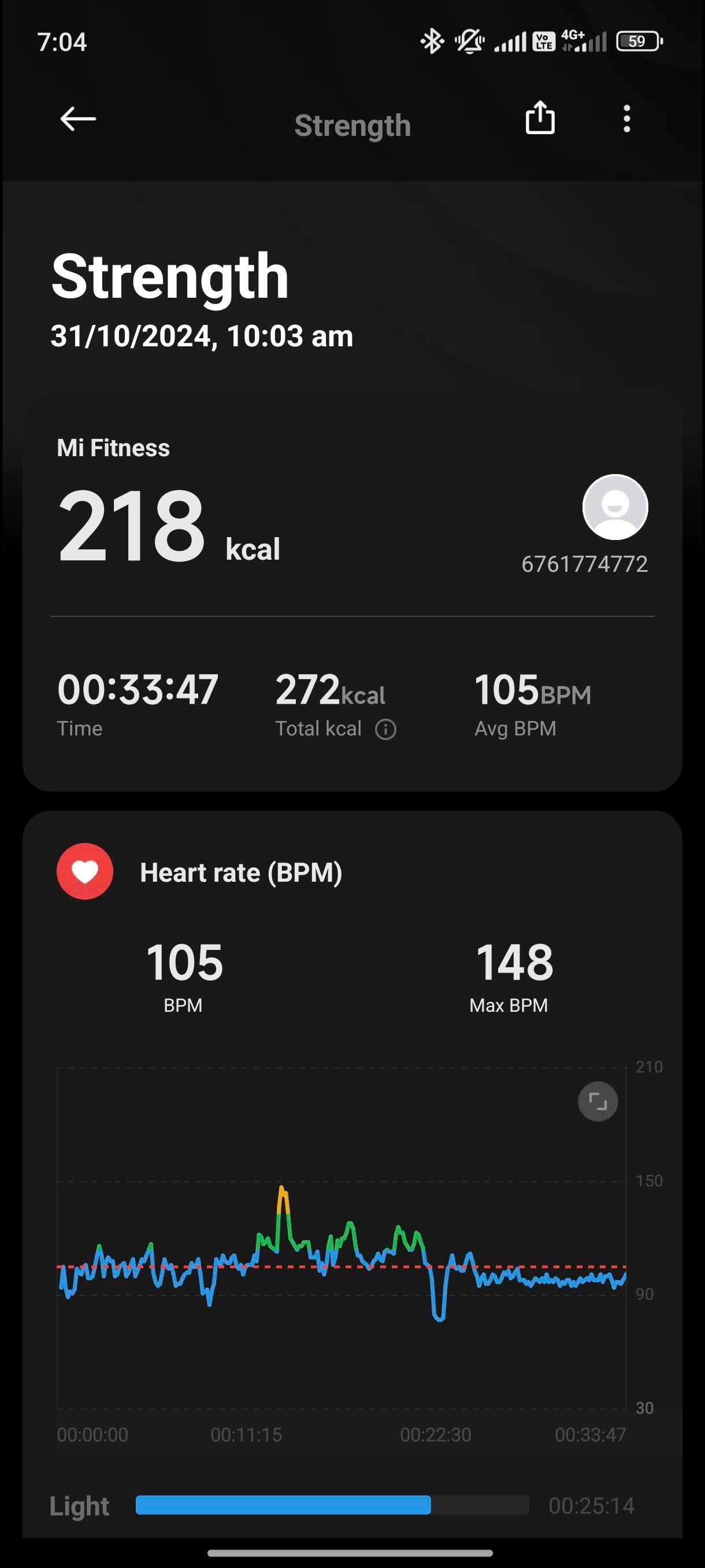Open the three-dot overflow menu

pyautogui.click(x=626, y=119)
